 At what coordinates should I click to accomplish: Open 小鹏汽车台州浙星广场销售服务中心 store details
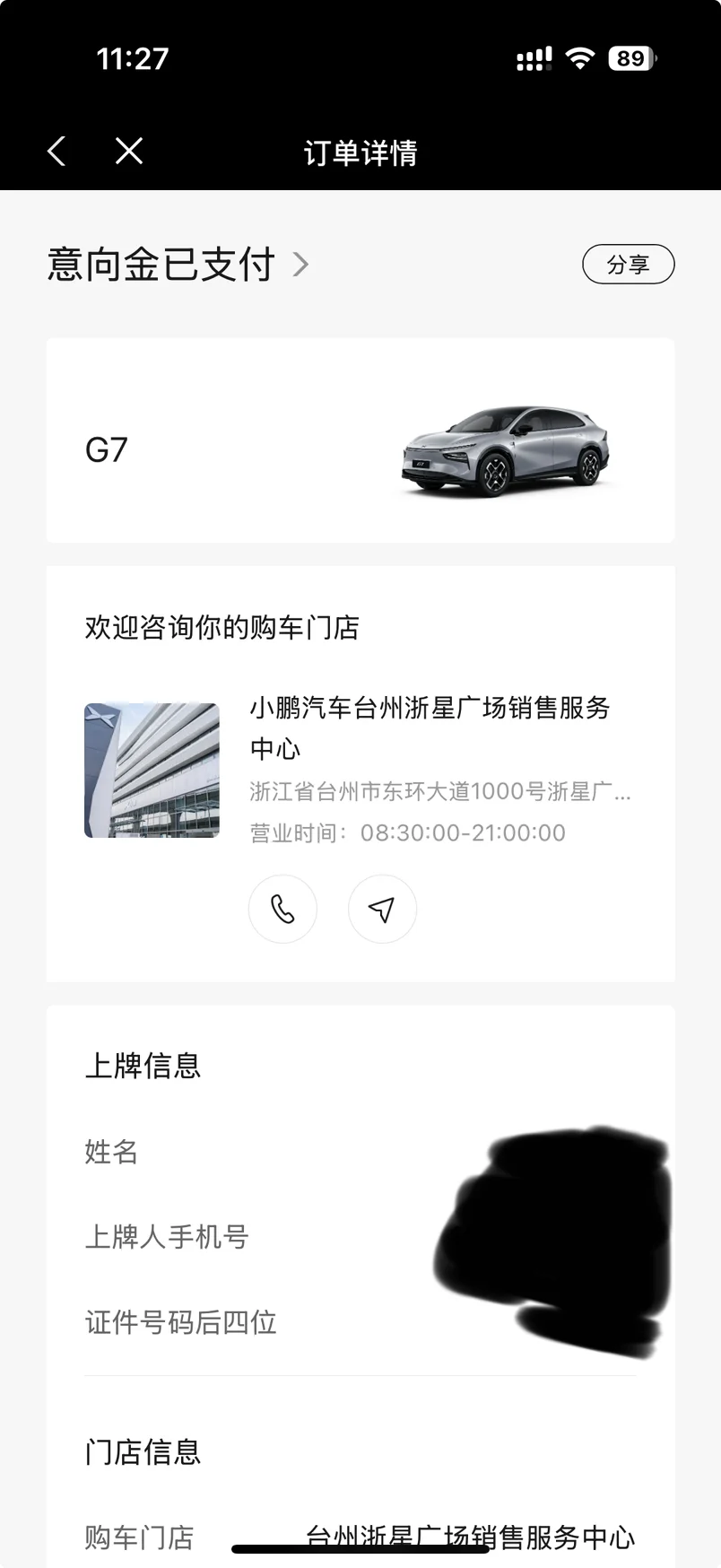pos(430,727)
